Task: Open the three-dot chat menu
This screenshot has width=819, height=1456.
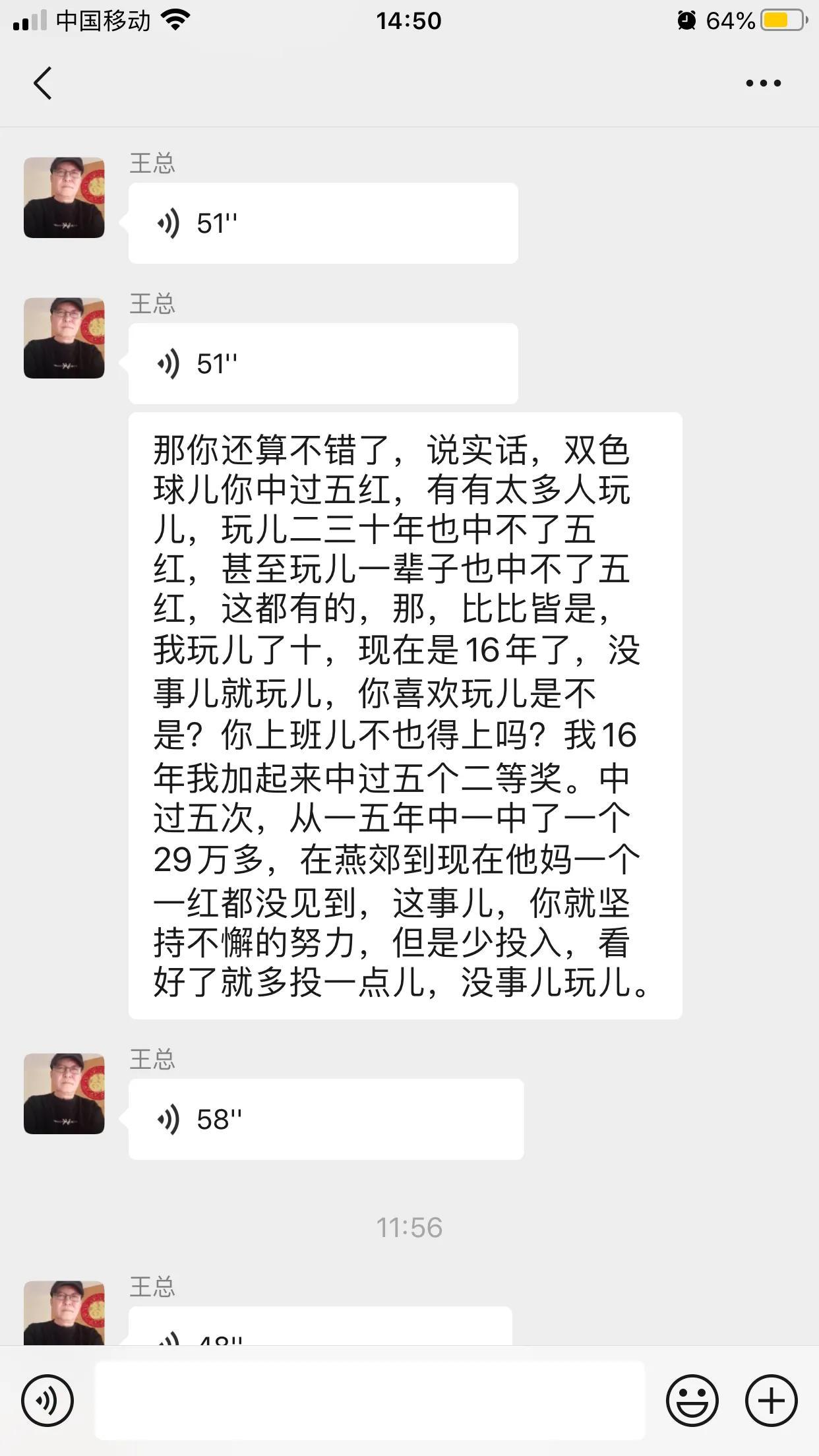Action: pyautogui.click(x=763, y=83)
